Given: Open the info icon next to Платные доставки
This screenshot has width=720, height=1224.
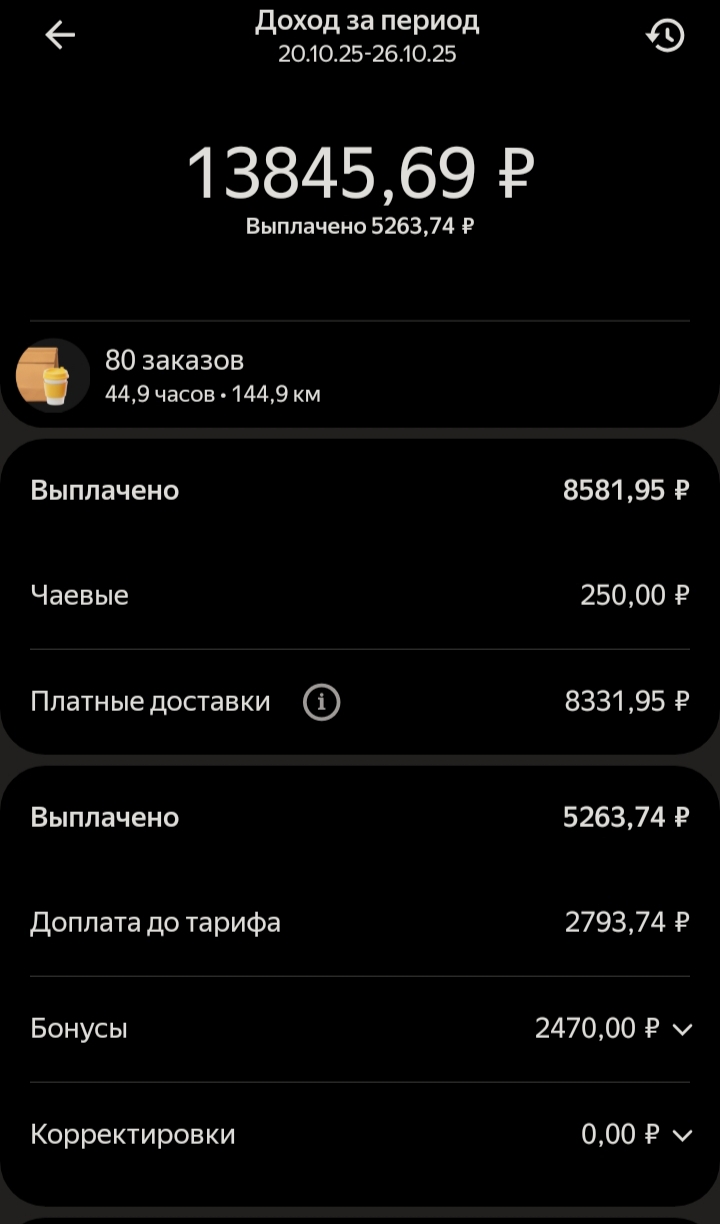Looking at the screenshot, I should point(321,702).
